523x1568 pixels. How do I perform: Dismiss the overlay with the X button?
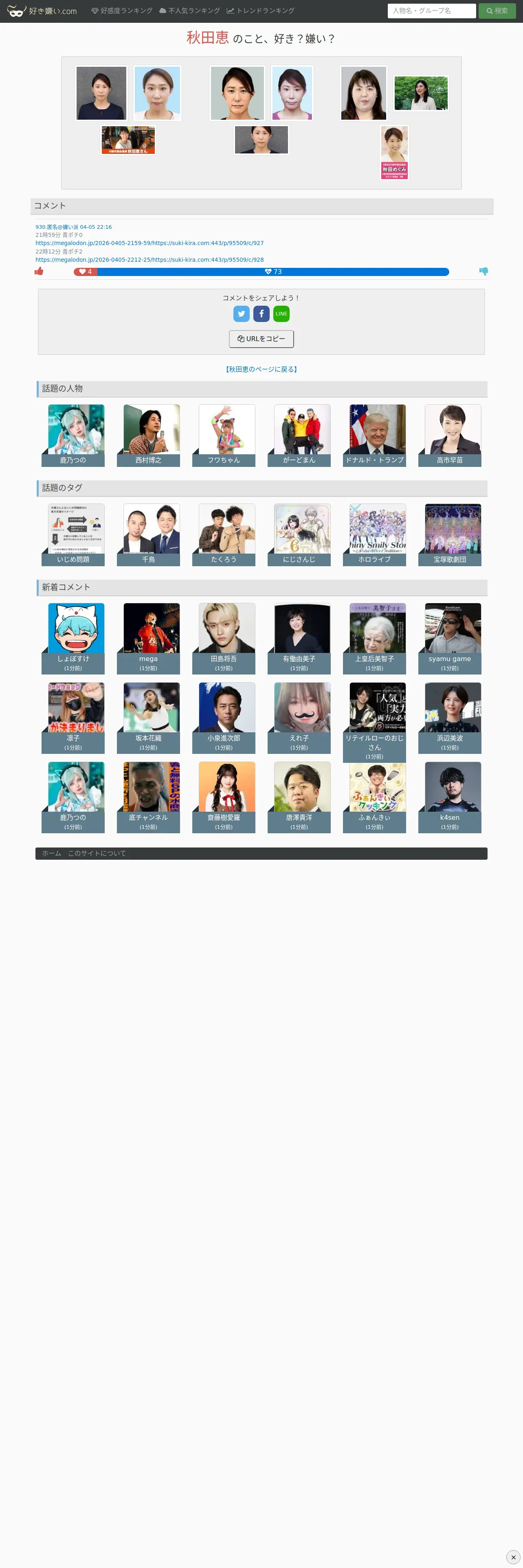[x=513, y=1558]
